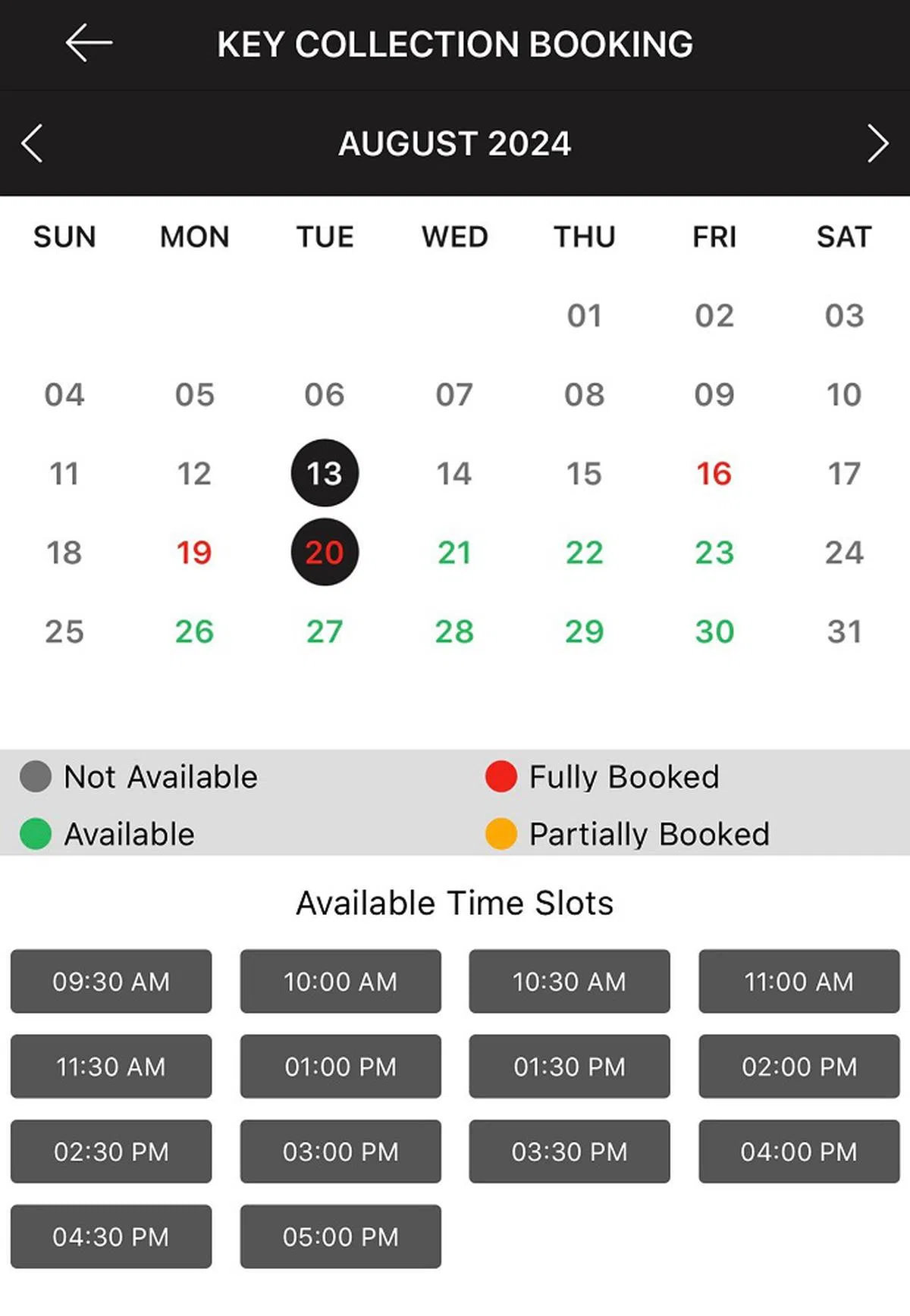The width and height of the screenshot is (910, 1316).
Task: Select the 03:30 PM slot
Action: tap(570, 1151)
